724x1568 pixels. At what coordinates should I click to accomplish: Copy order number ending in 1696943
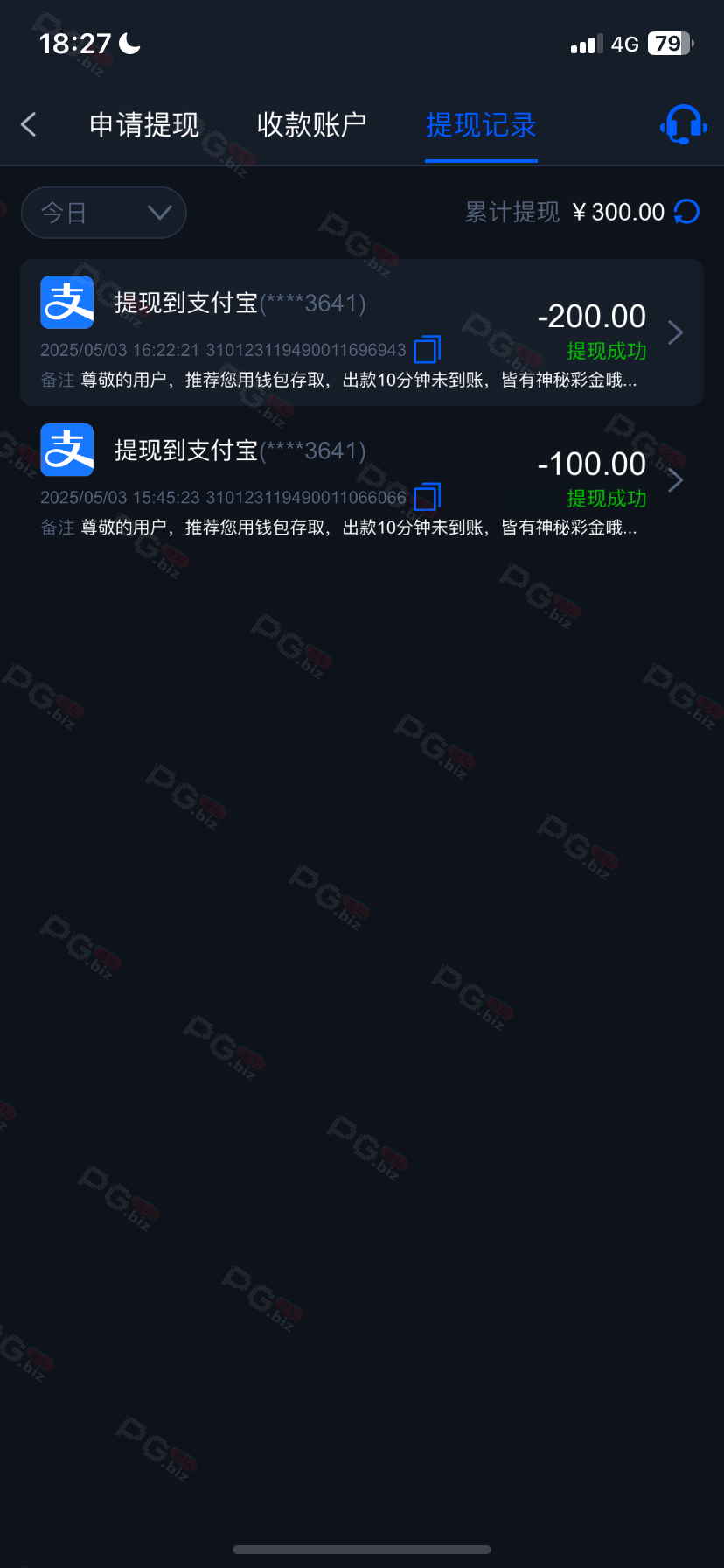(x=427, y=350)
